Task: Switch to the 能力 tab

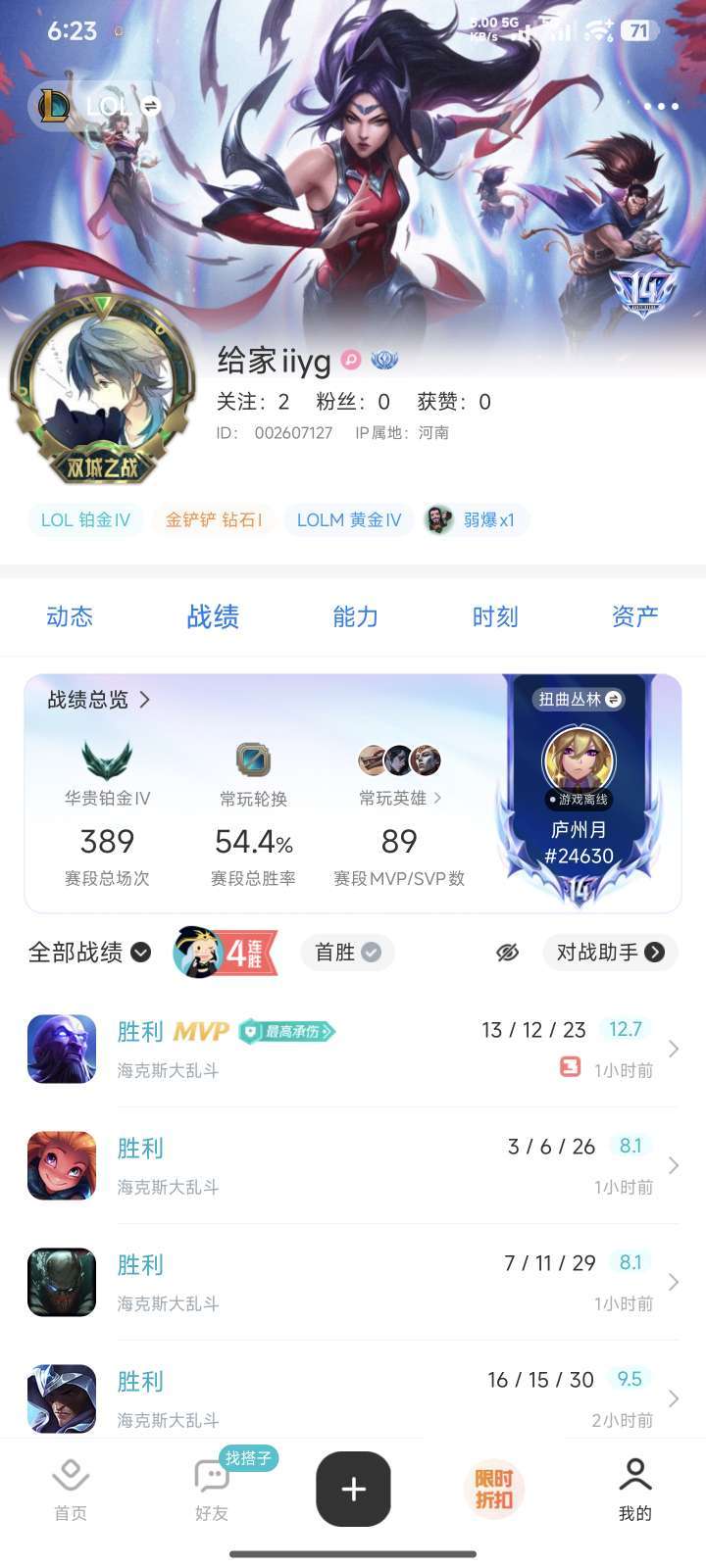Action: 355,617
